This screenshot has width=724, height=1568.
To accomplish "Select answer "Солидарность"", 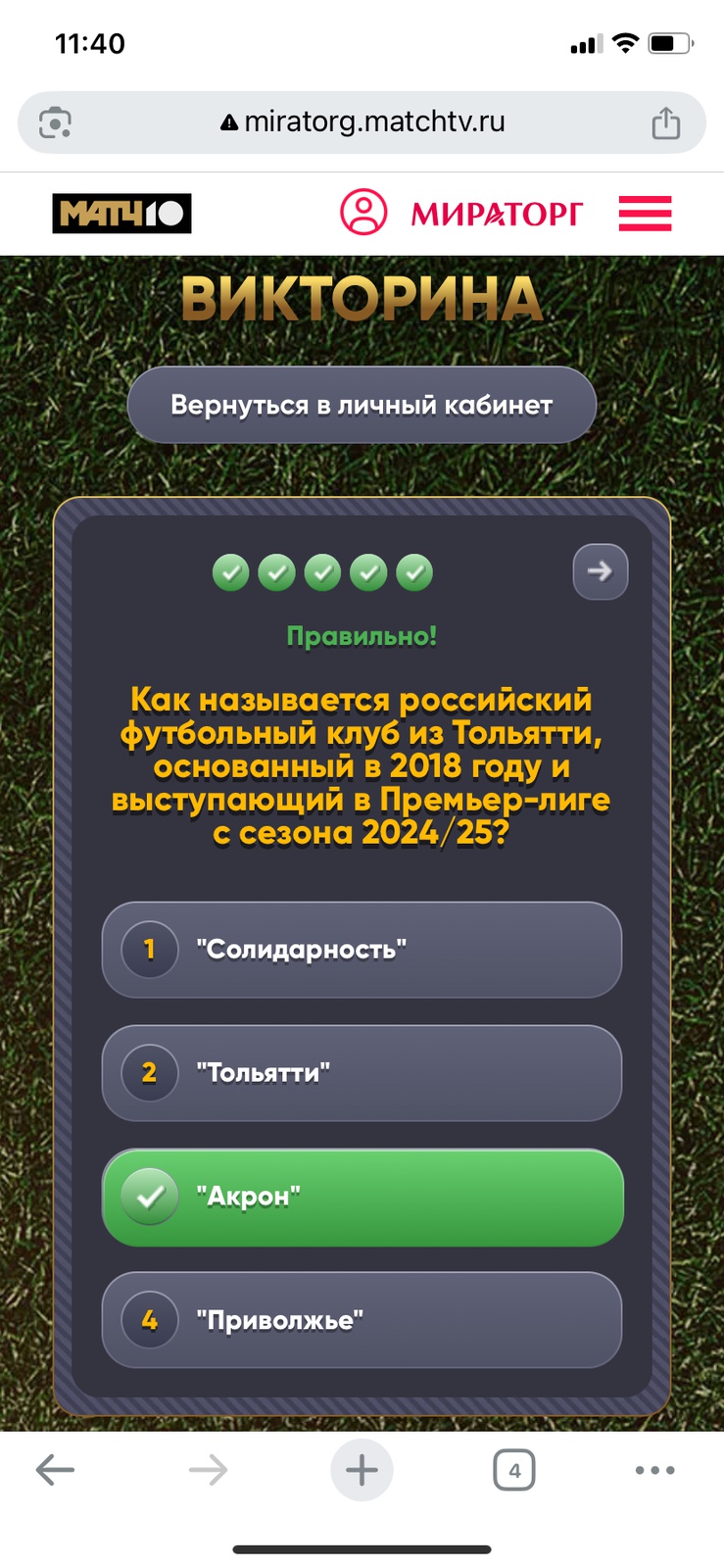I will tap(362, 950).
